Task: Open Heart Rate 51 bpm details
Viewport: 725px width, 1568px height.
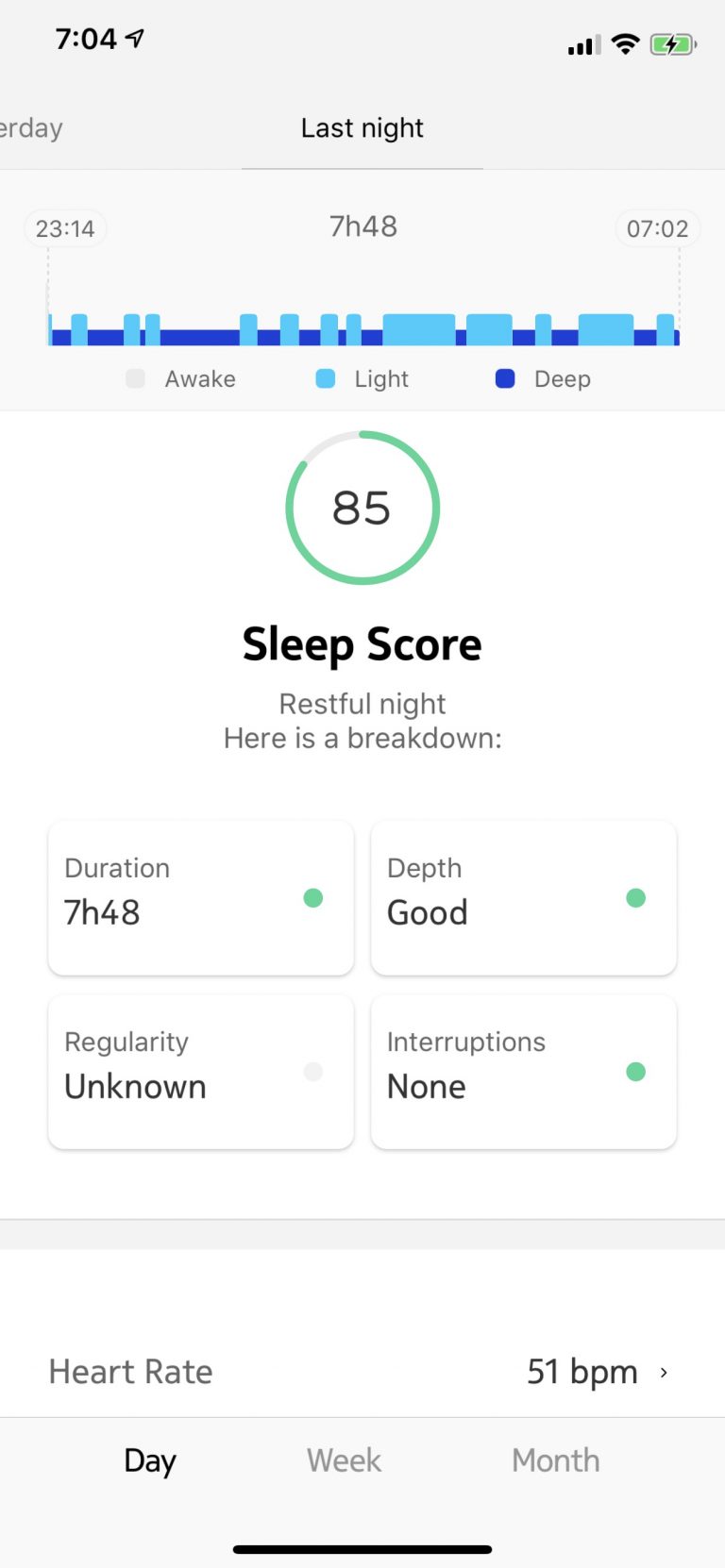Action: 362,1371
